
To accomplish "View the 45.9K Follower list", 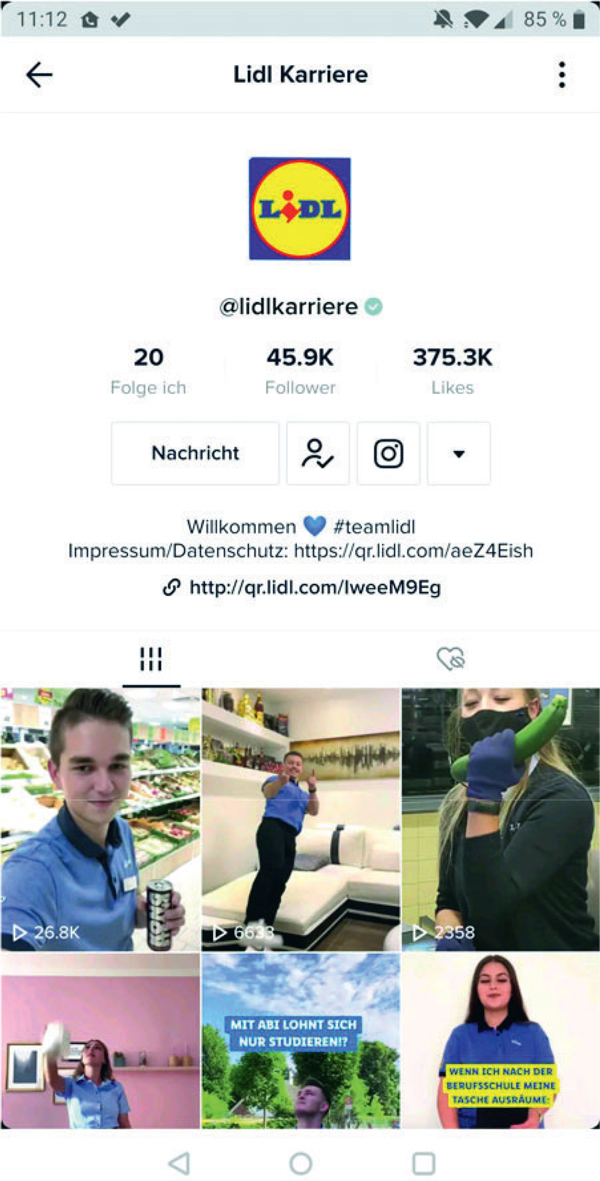I will [300, 371].
